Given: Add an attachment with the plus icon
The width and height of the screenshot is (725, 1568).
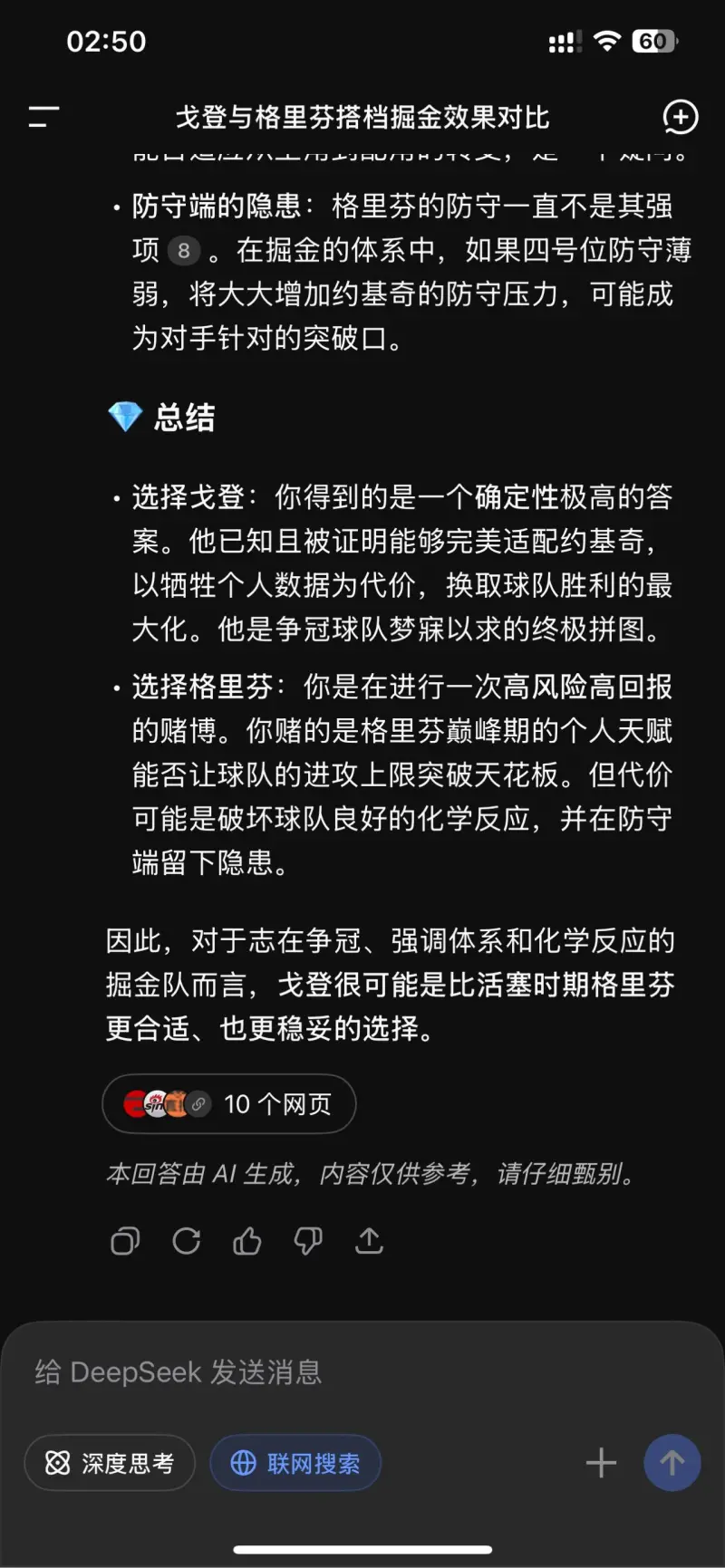Looking at the screenshot, I should [601, 1463].
